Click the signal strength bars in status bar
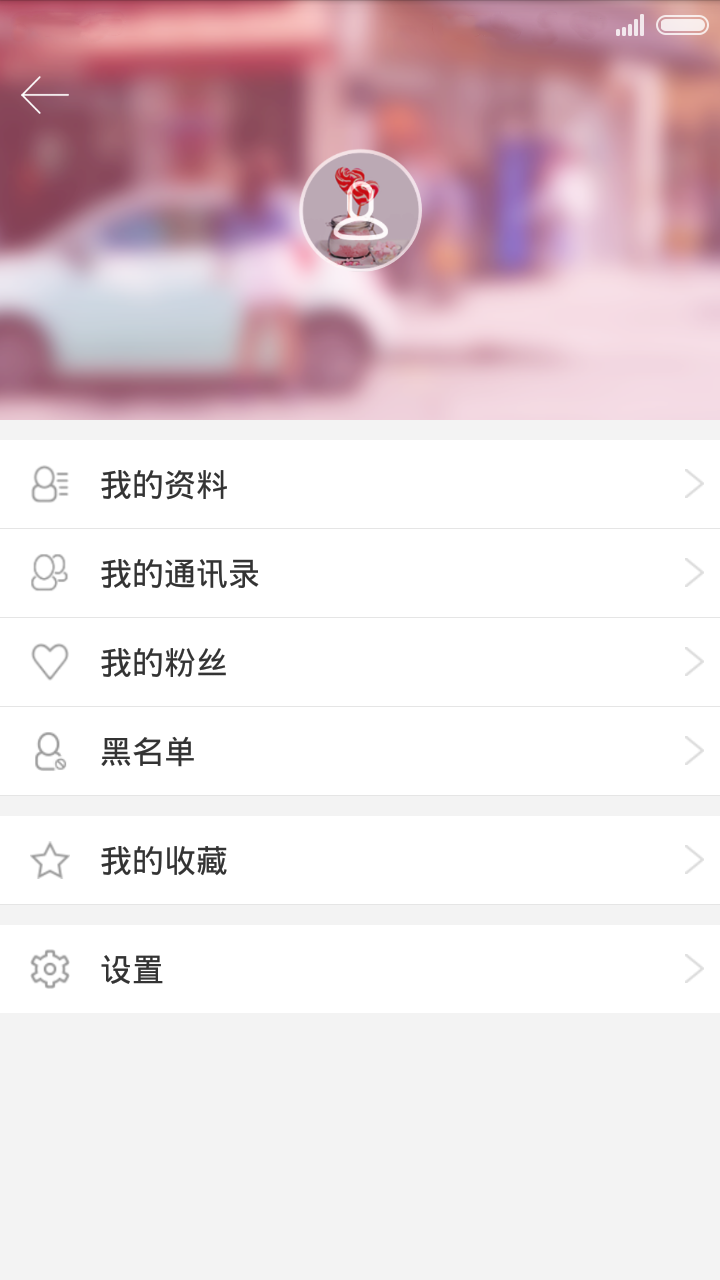 tap(631, 26)
